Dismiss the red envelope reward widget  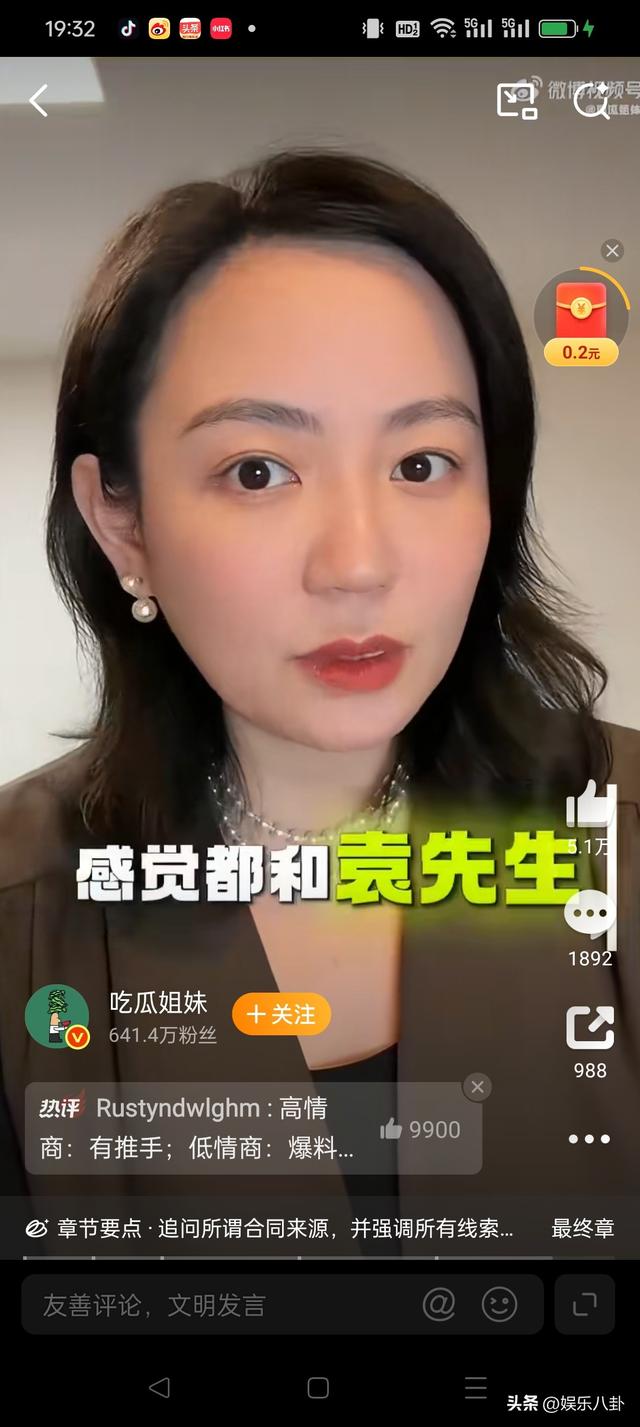click(x=613, y=250)
